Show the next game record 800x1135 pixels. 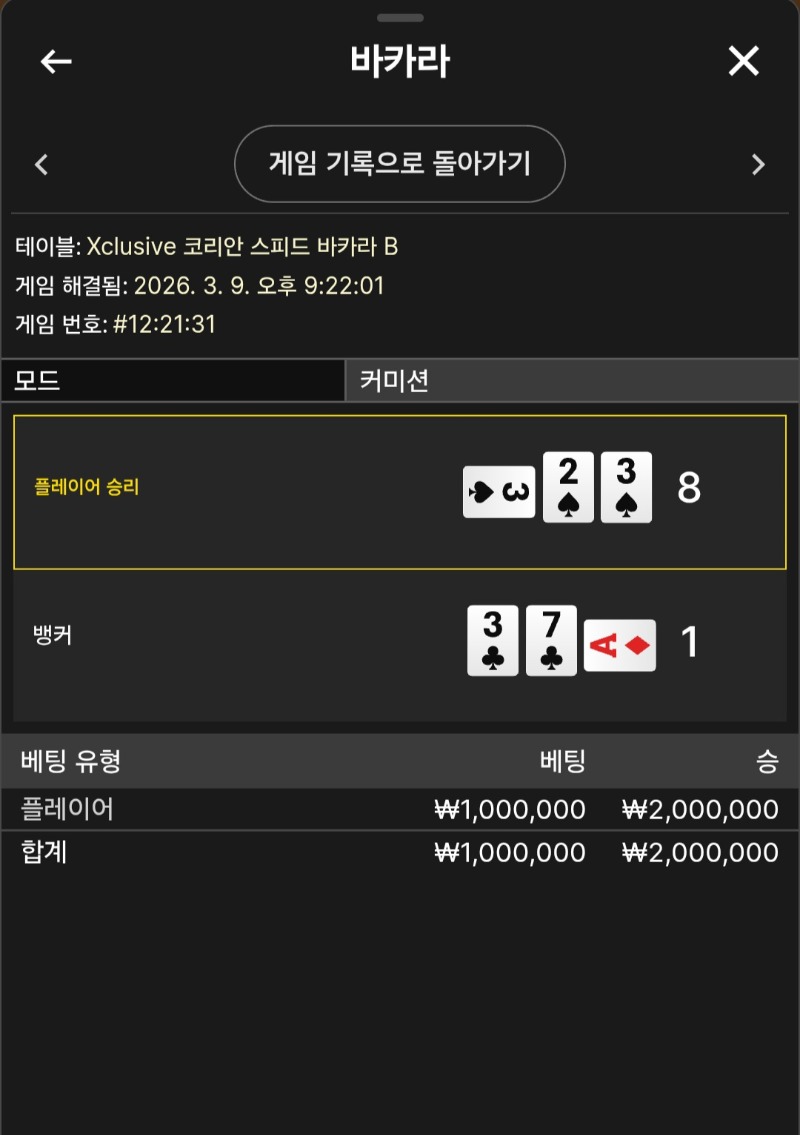click(758, 165)
